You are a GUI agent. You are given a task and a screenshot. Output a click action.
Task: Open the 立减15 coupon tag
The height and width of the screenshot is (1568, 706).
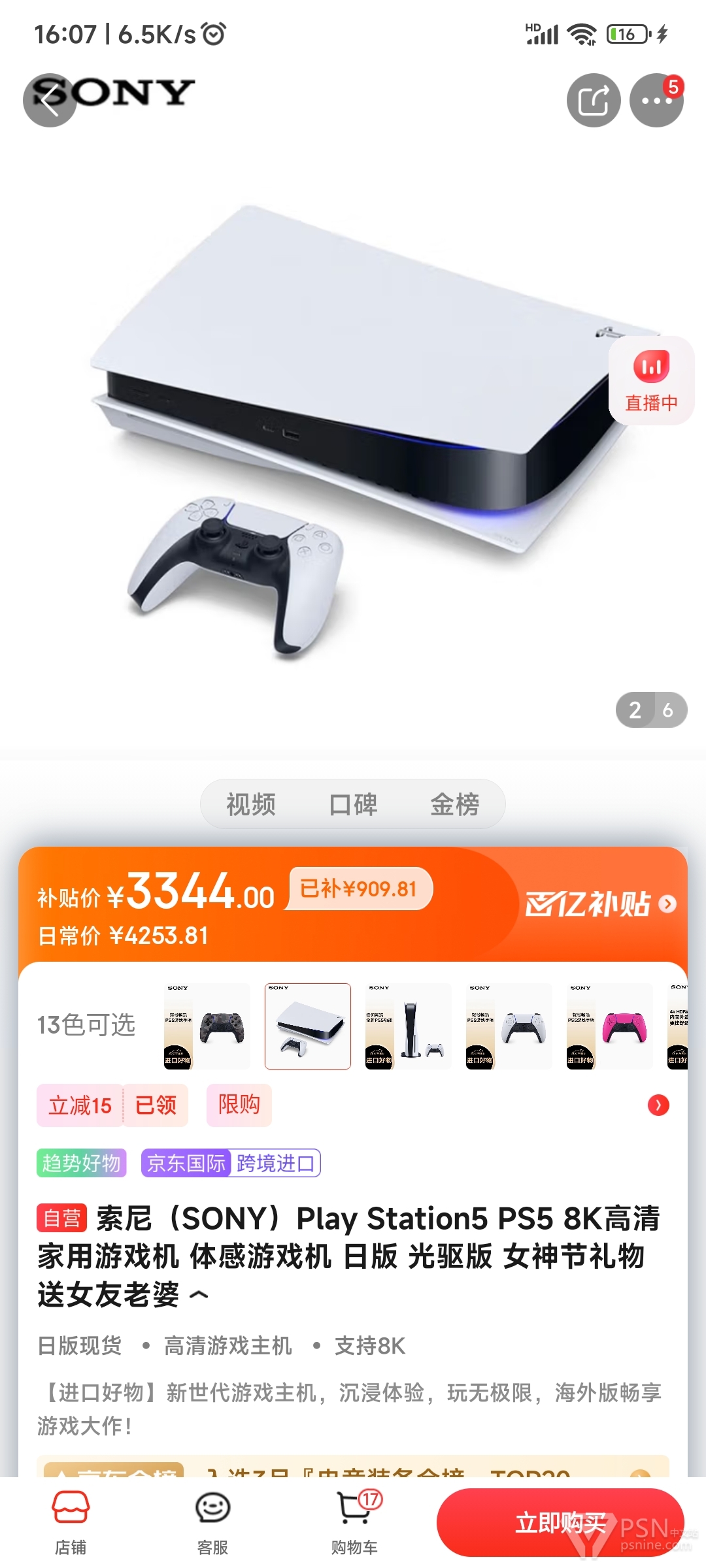[80, 1105]
